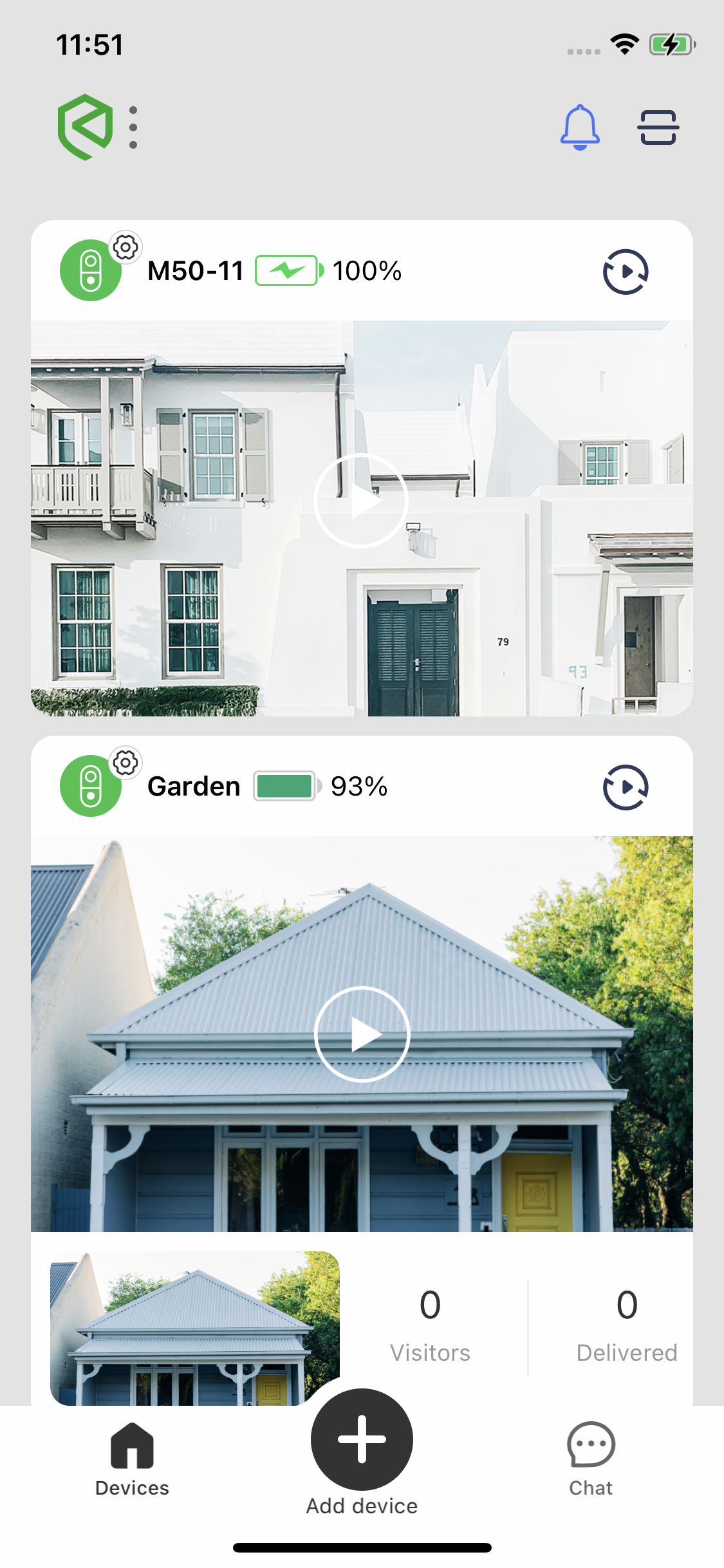The width and height of the screenshot is (724, 1568).
Task: Open settings gear for M50-11
Action: [125, 247]
